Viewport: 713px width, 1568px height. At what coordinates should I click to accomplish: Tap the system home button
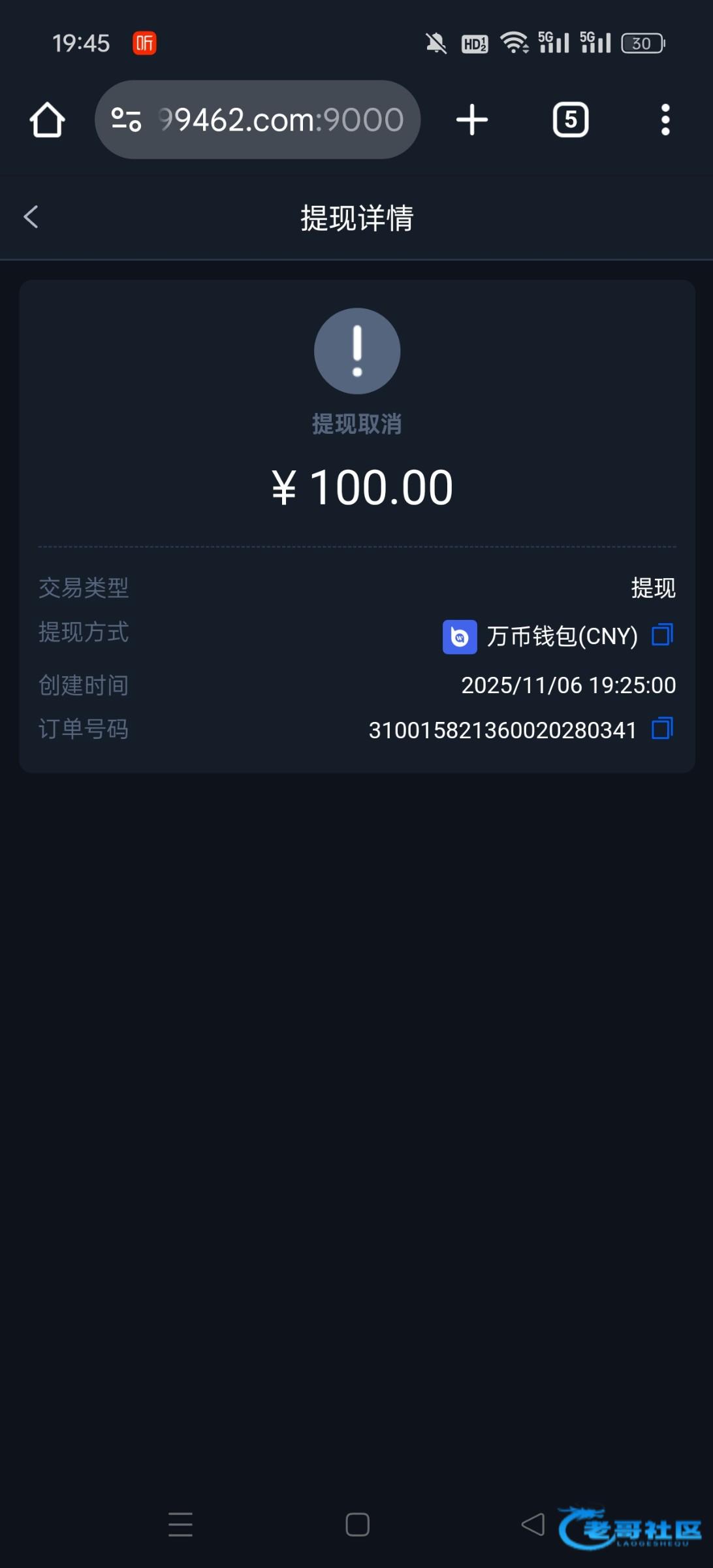[x=357, y=1525]
